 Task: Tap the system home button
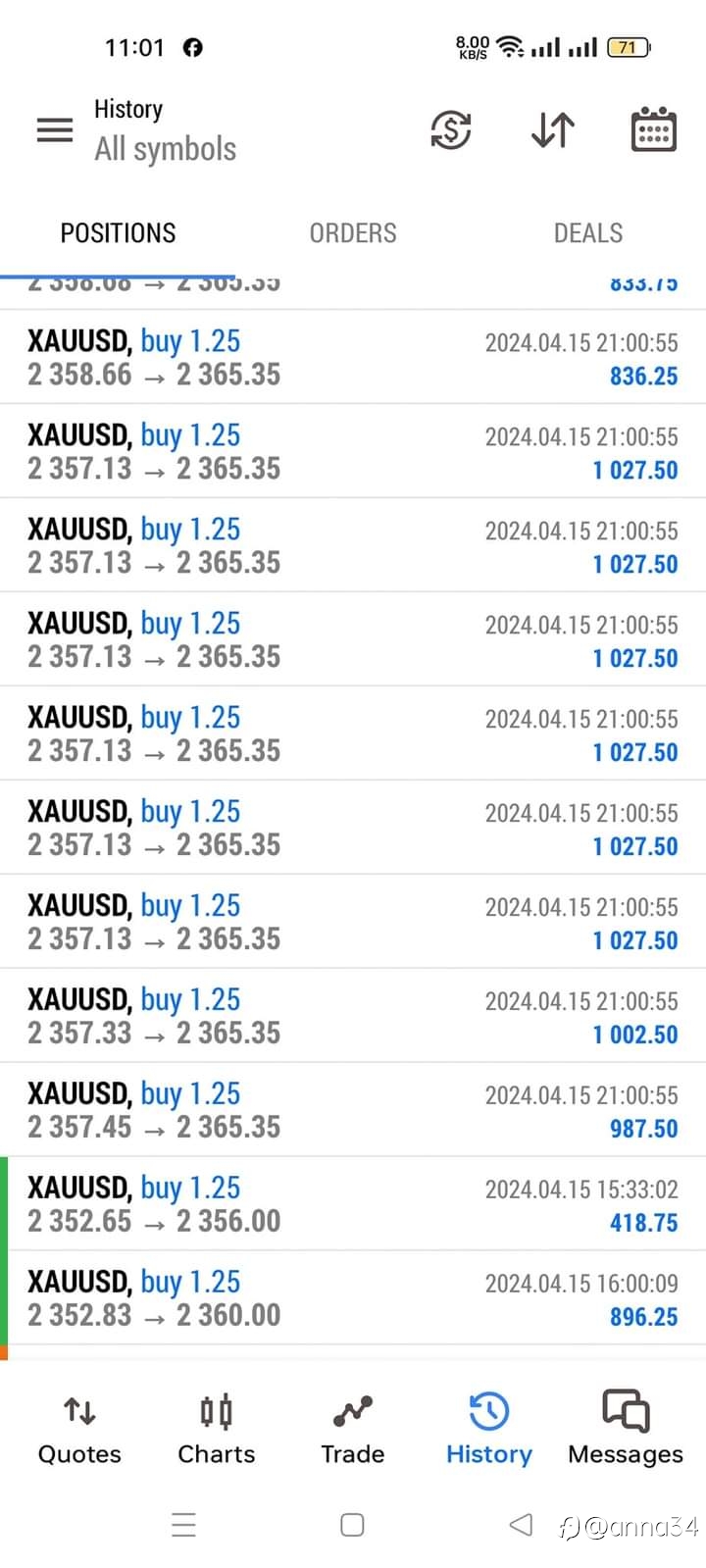[352, 1525]
